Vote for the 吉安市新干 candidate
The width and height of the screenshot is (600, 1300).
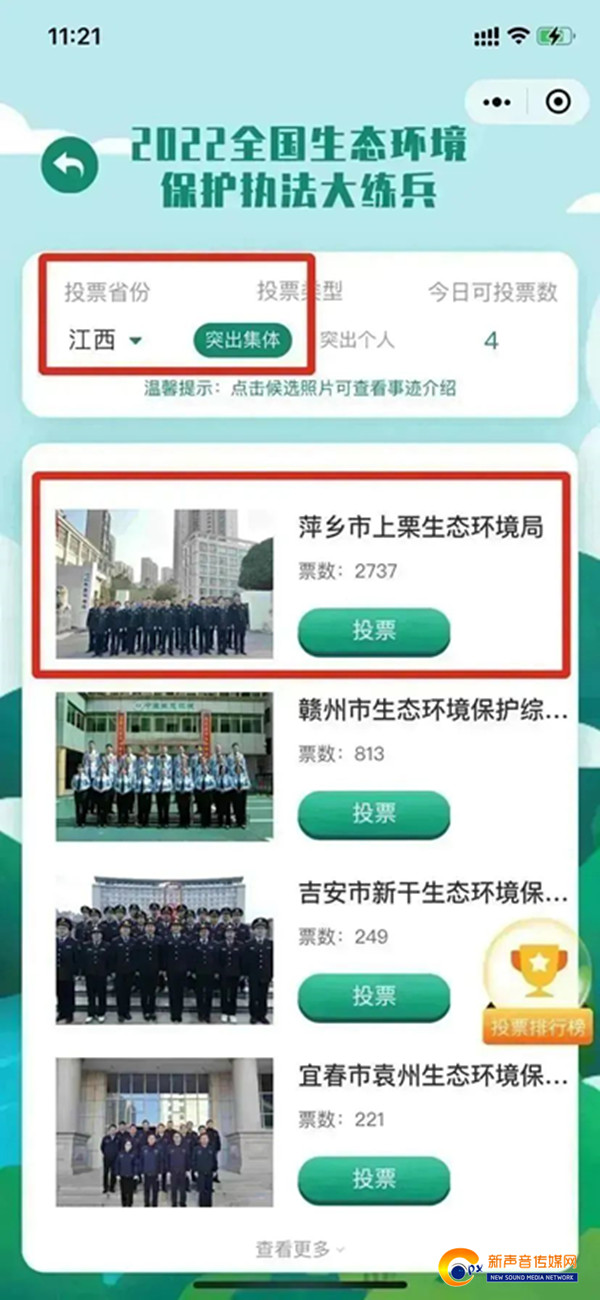point(374,997)
